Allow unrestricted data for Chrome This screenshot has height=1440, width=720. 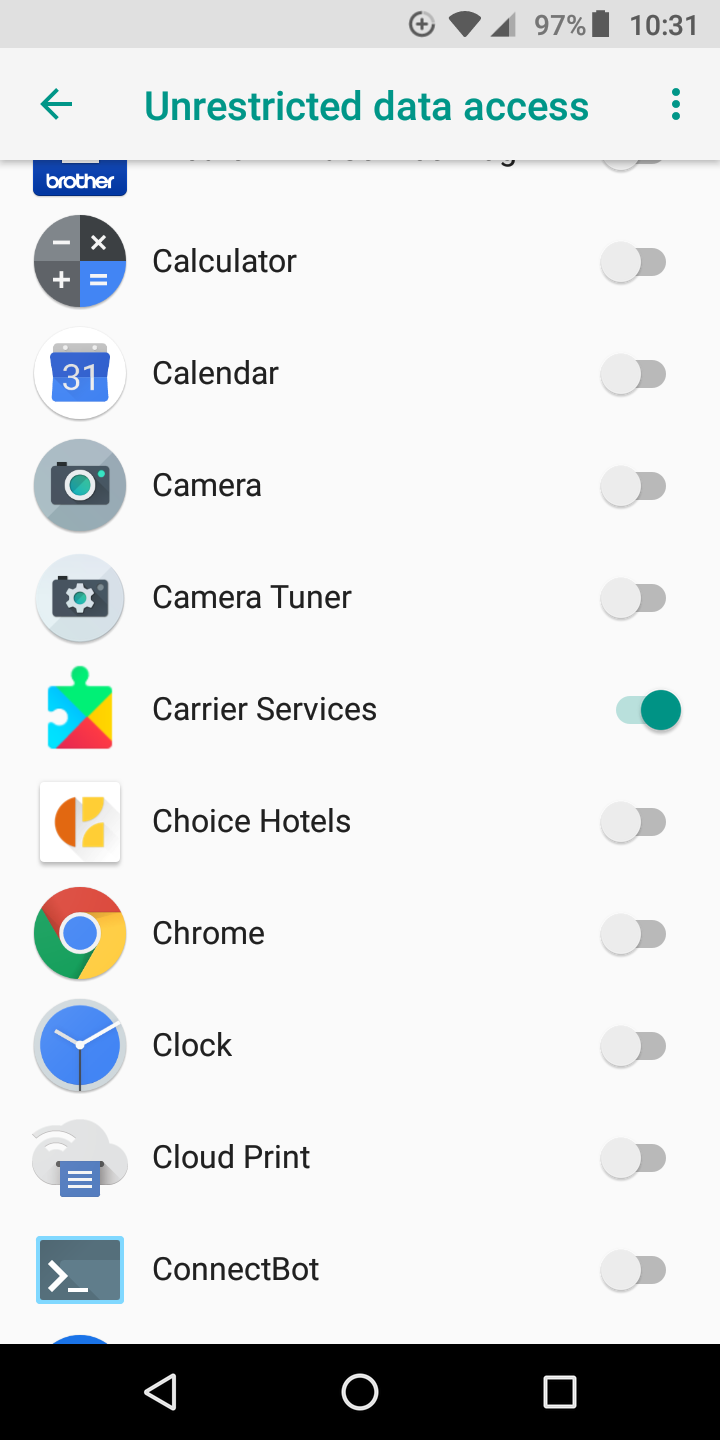[634, 934]
